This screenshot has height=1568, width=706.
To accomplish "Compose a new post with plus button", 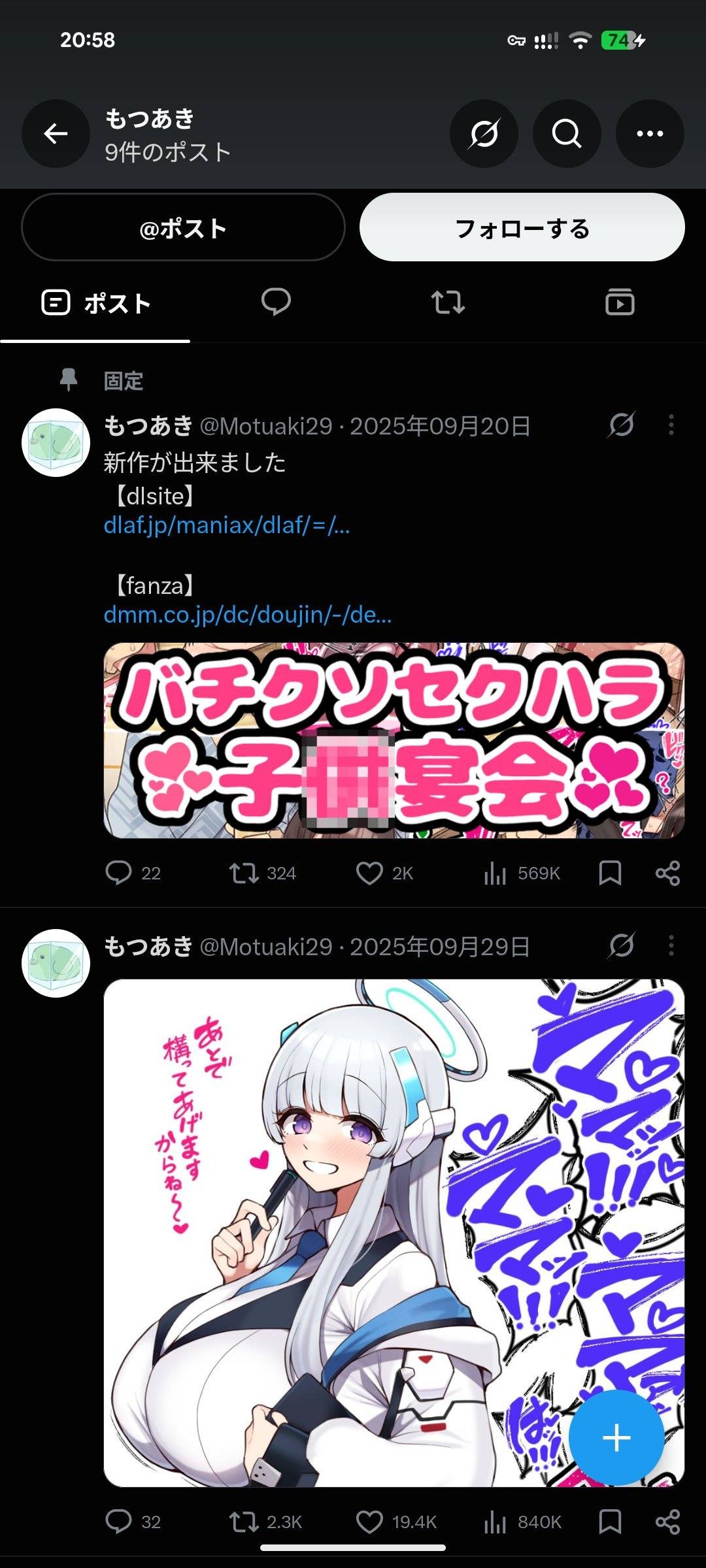I will (x=616, y=1438).
